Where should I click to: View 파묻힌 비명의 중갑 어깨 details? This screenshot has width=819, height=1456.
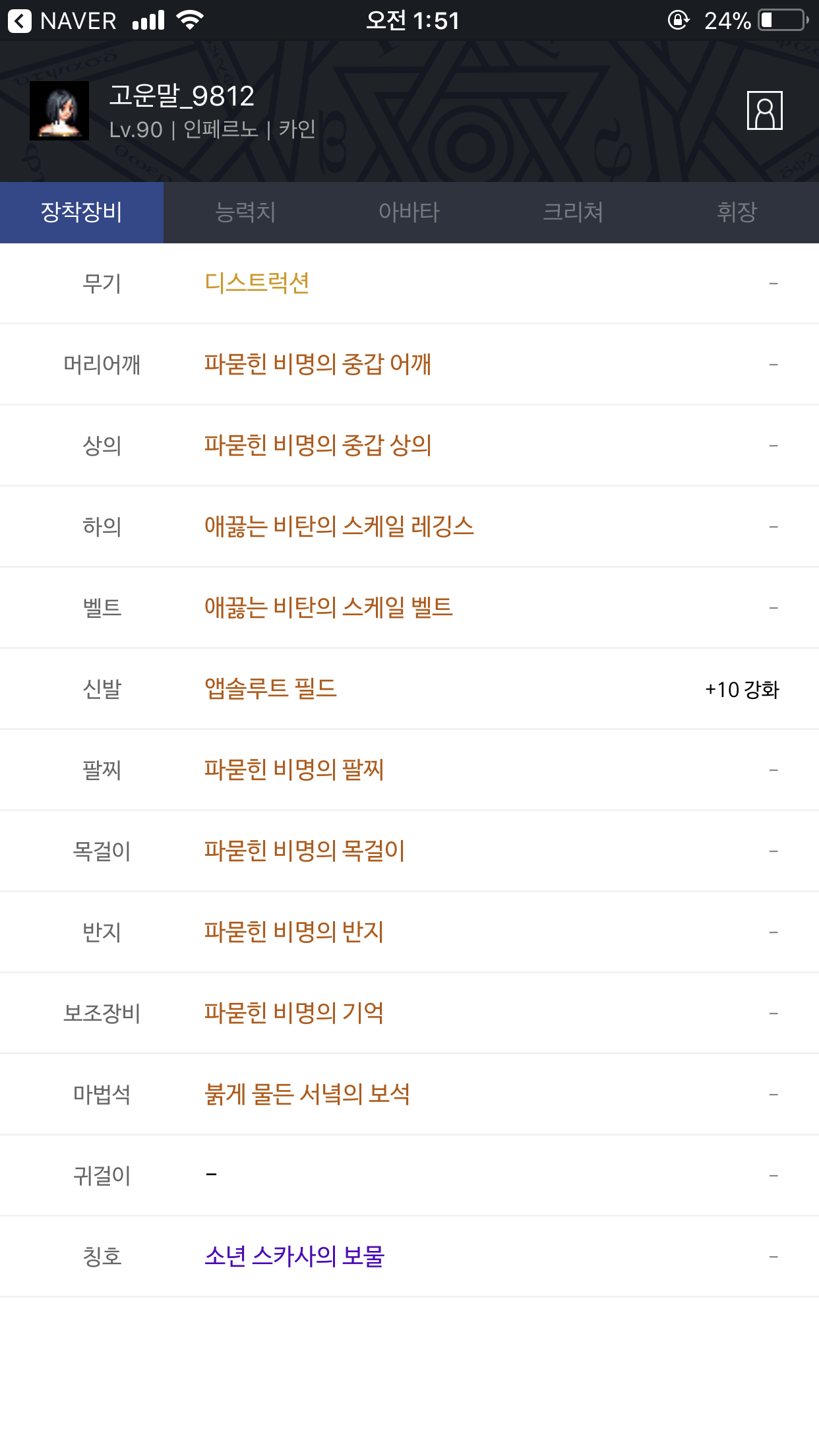tap(318, 364)
